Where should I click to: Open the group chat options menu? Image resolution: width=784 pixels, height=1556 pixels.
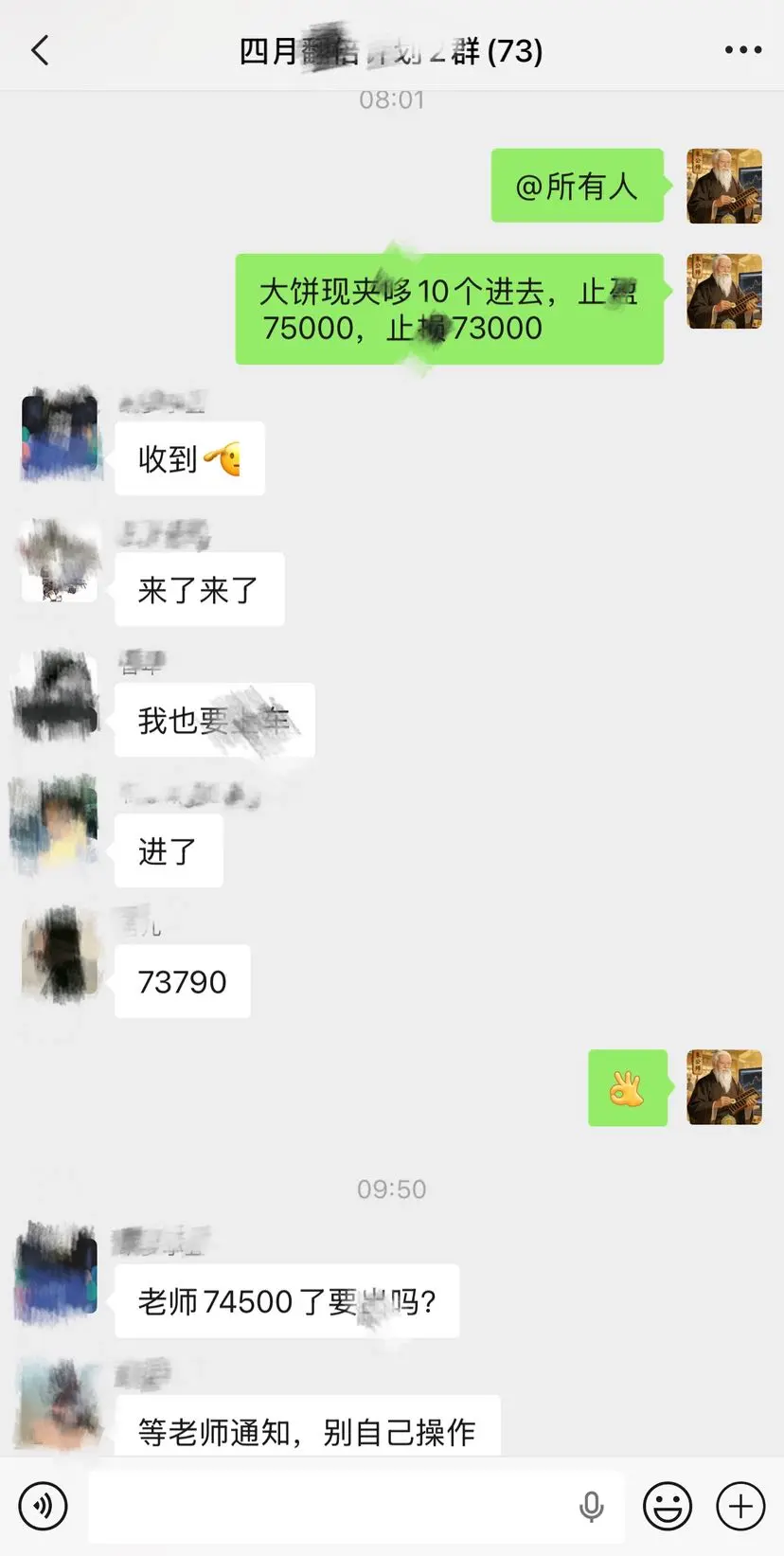pos(744,50)
